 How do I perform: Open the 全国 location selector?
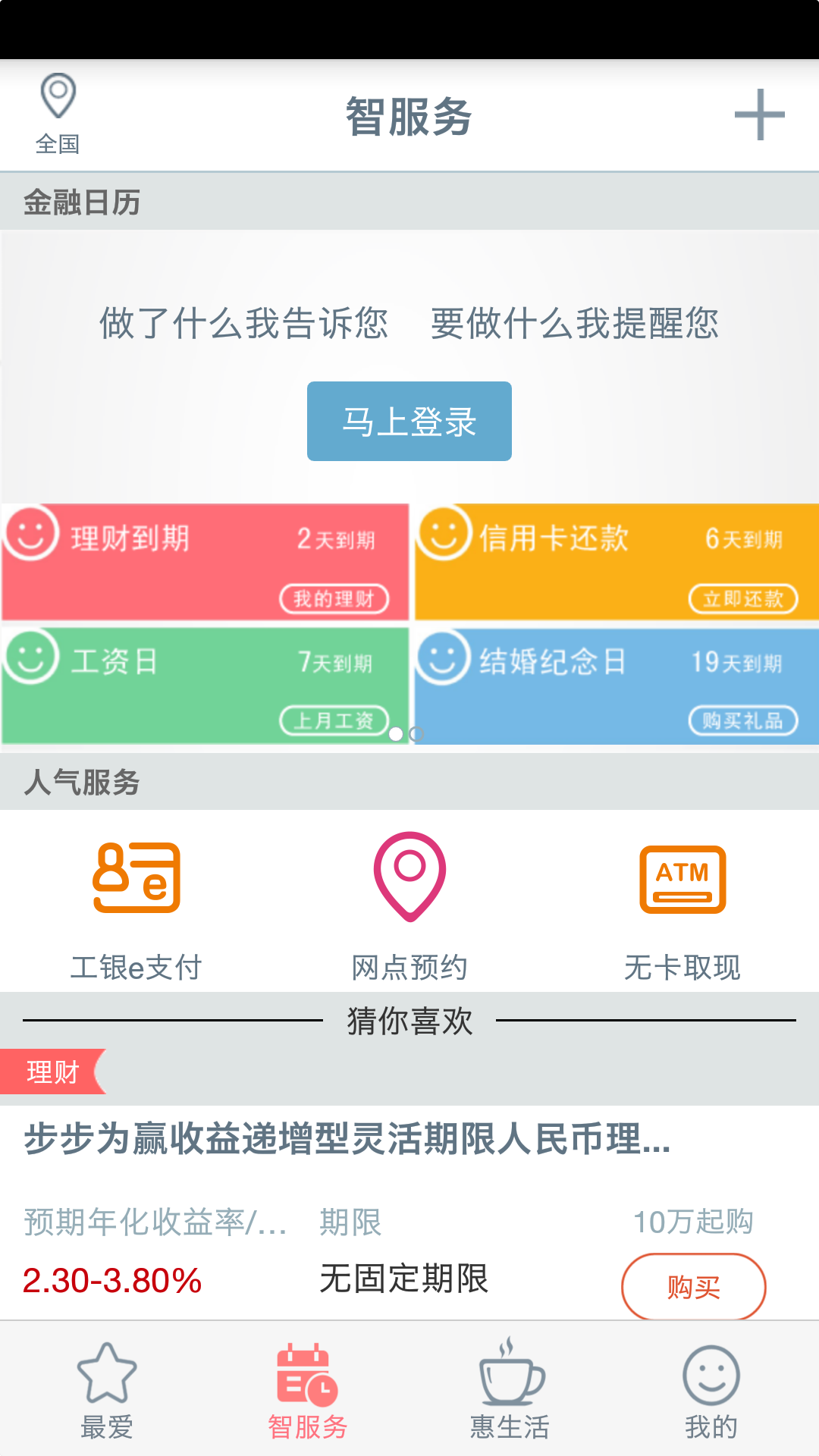58,114
